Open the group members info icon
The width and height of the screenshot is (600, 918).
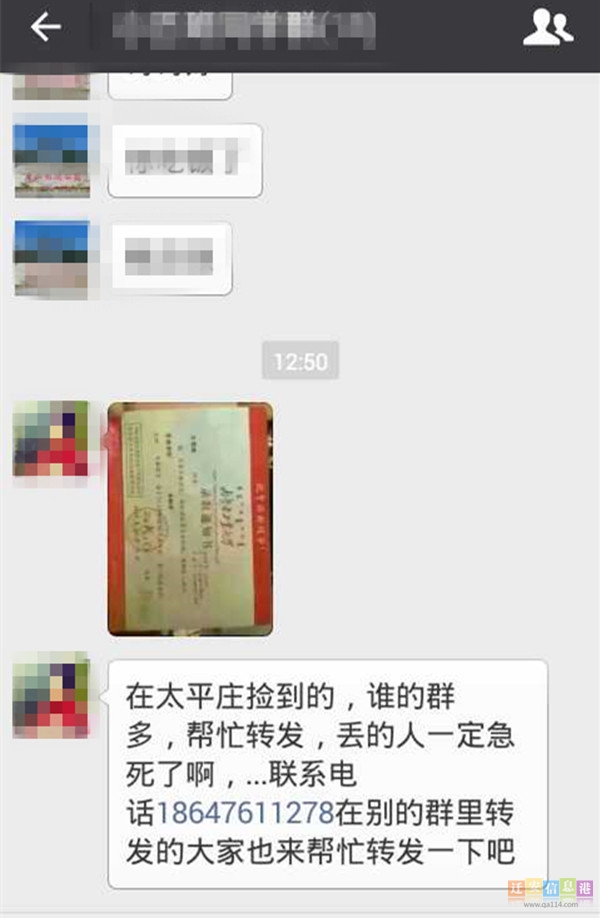(x=547, y=28)
